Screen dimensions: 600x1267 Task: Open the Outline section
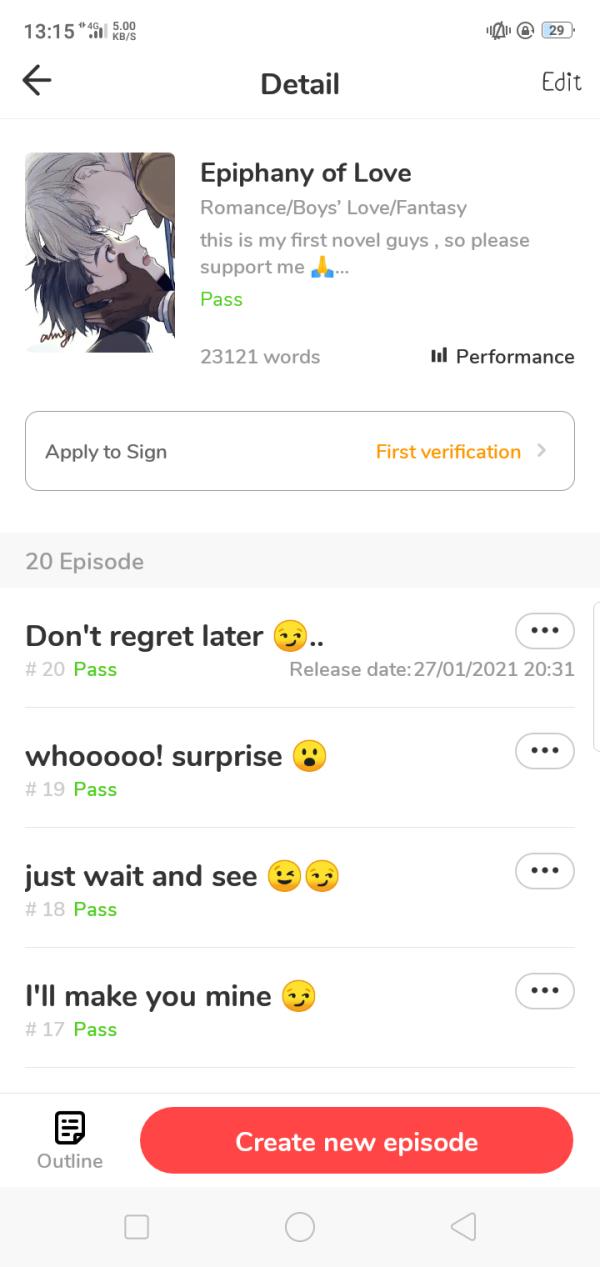tap(70, 1140)
